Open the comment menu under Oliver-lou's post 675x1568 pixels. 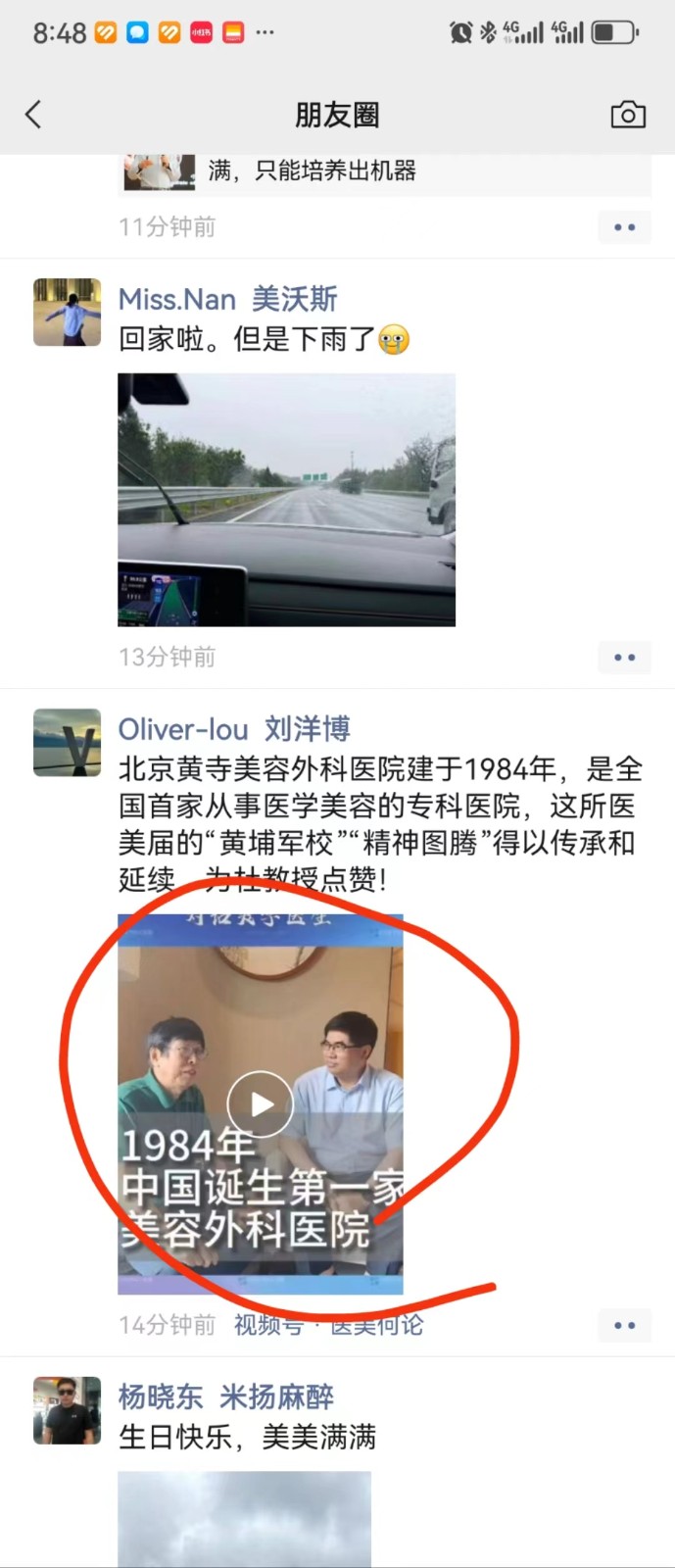[624, 1326]
